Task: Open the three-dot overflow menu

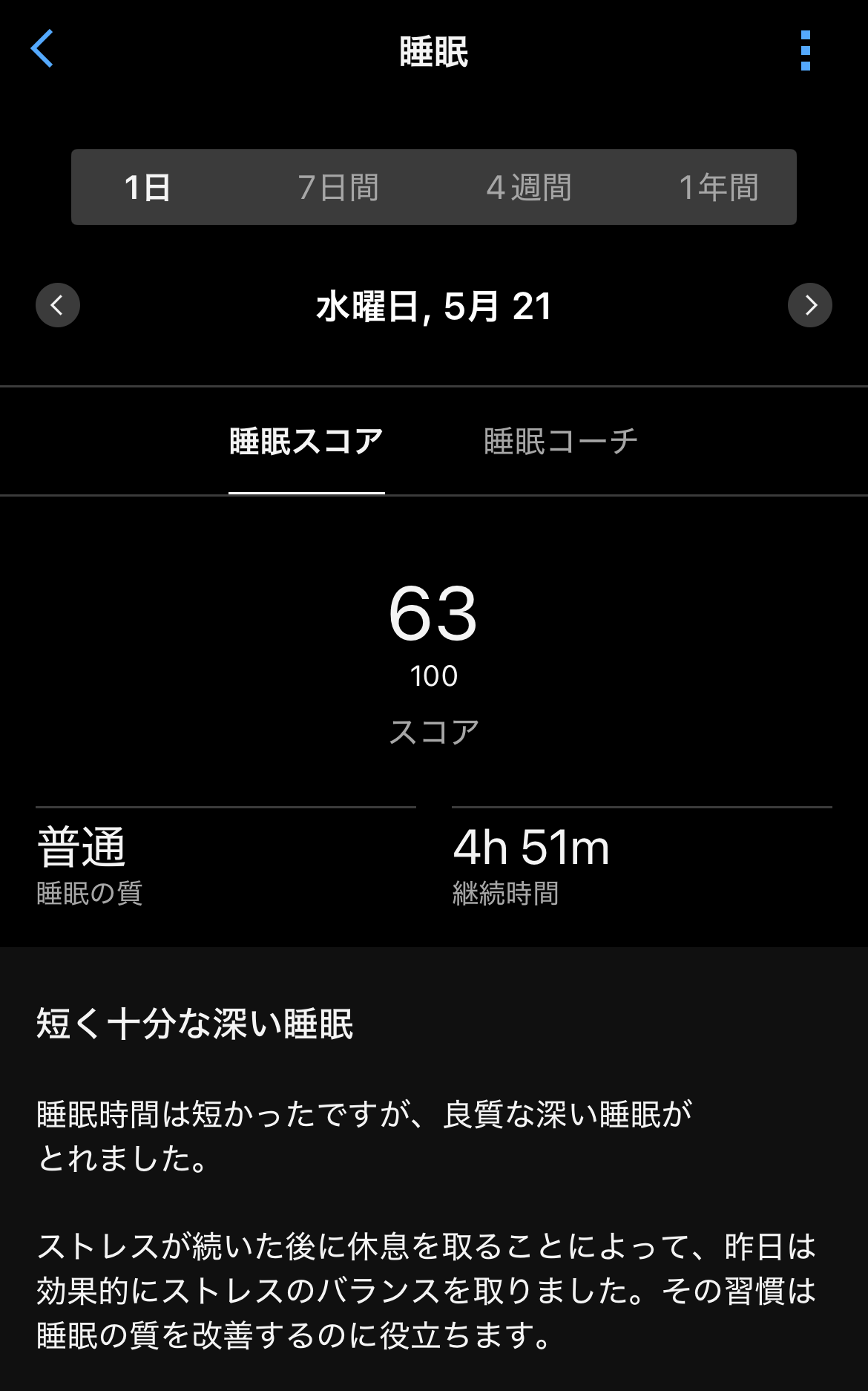Action: point(805,50)
